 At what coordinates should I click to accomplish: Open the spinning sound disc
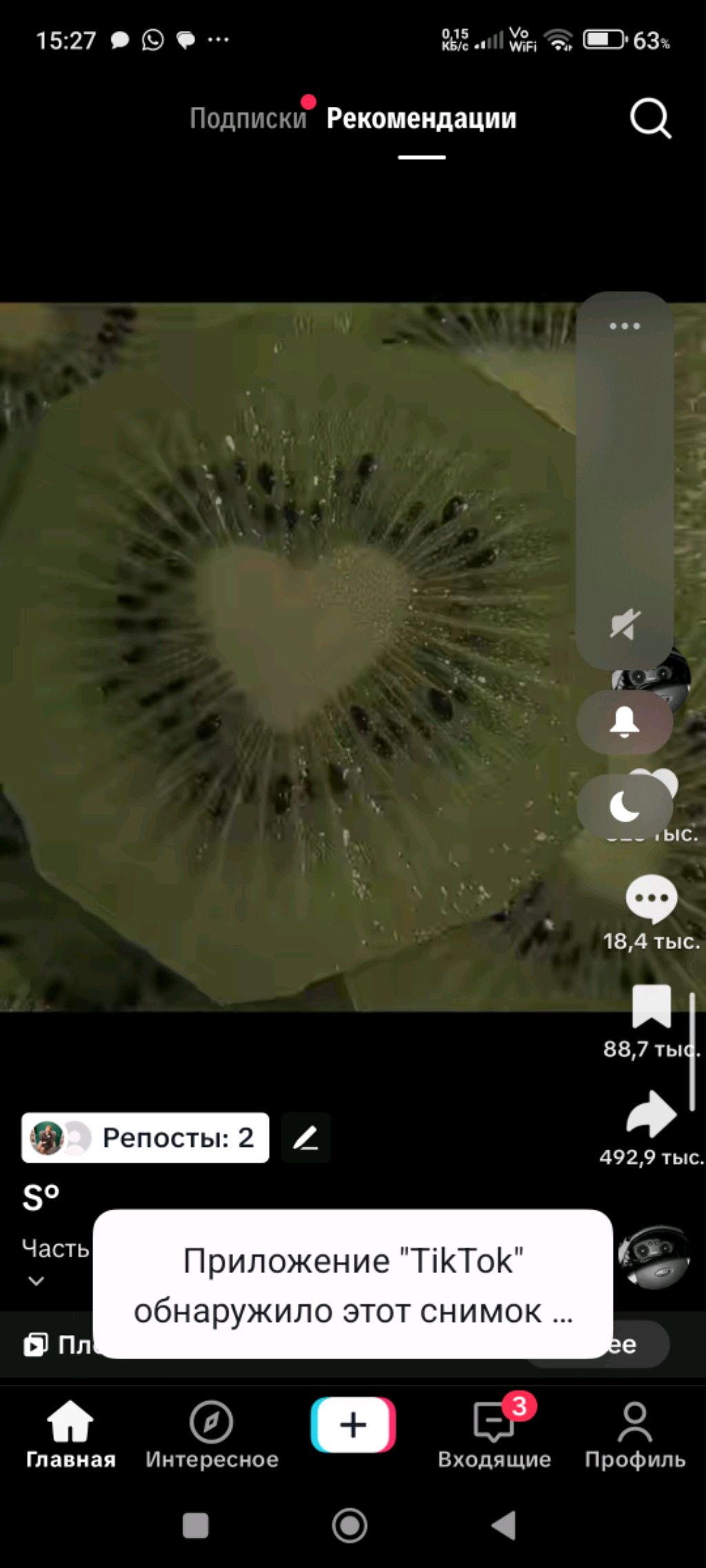coord(654,1256)
